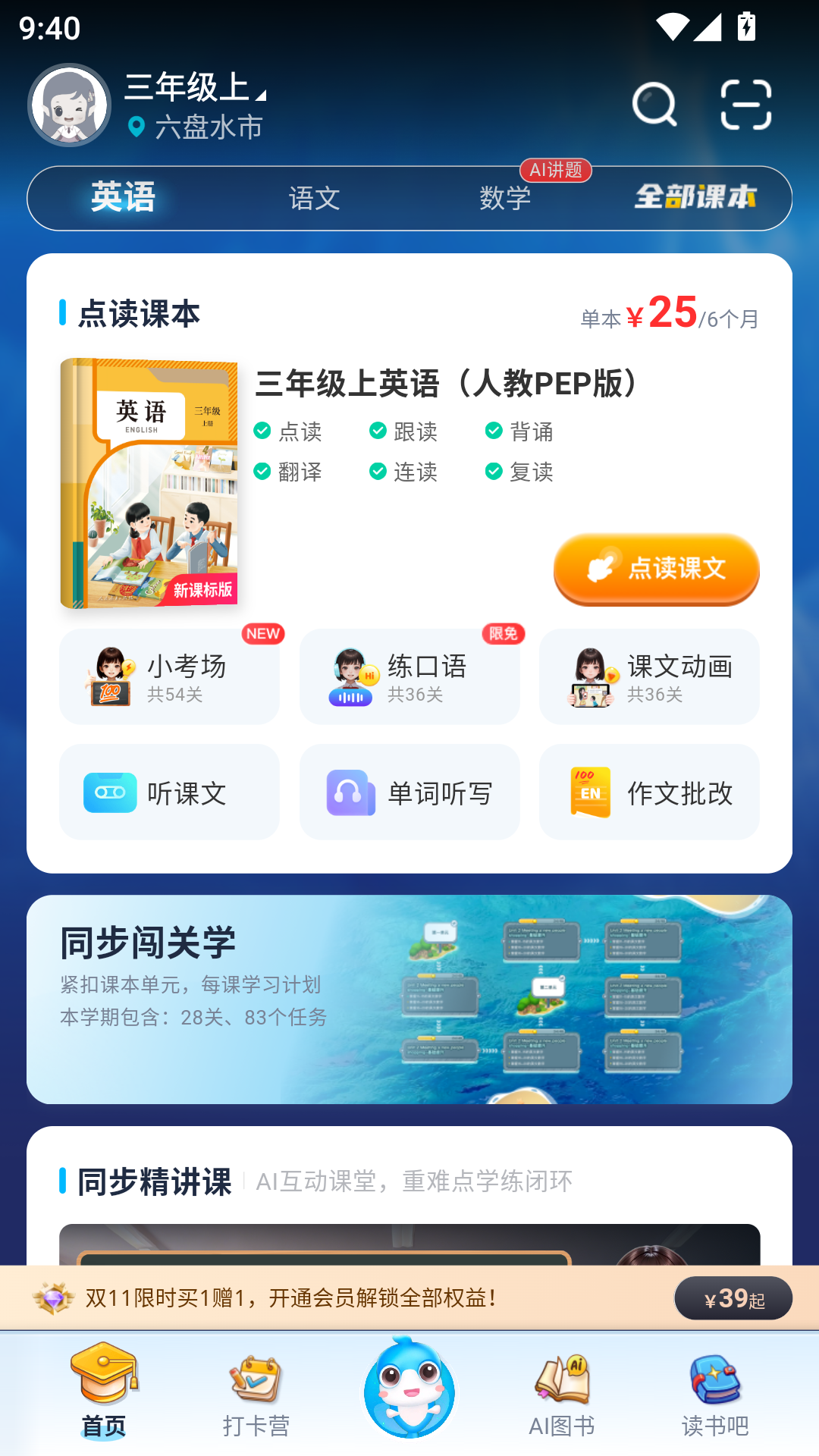Open the search icon

point(654,105)
